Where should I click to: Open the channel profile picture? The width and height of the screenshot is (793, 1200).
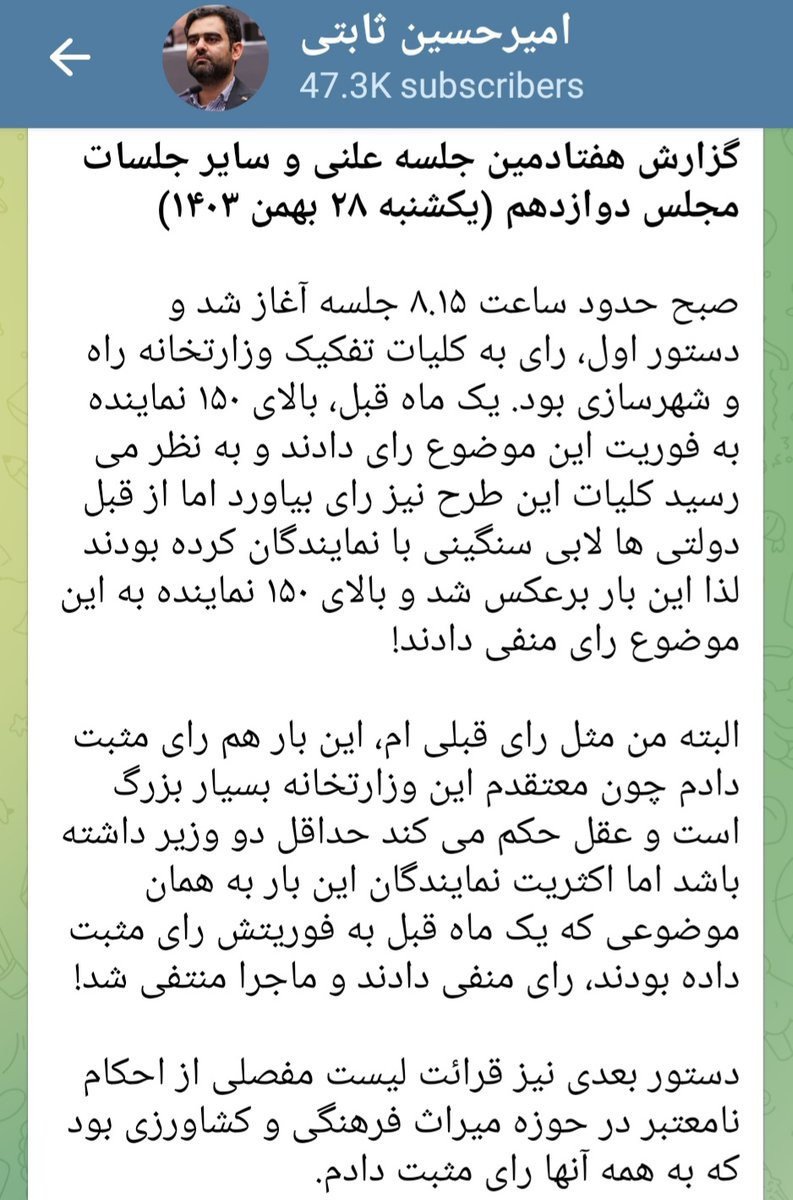point(215,59)
